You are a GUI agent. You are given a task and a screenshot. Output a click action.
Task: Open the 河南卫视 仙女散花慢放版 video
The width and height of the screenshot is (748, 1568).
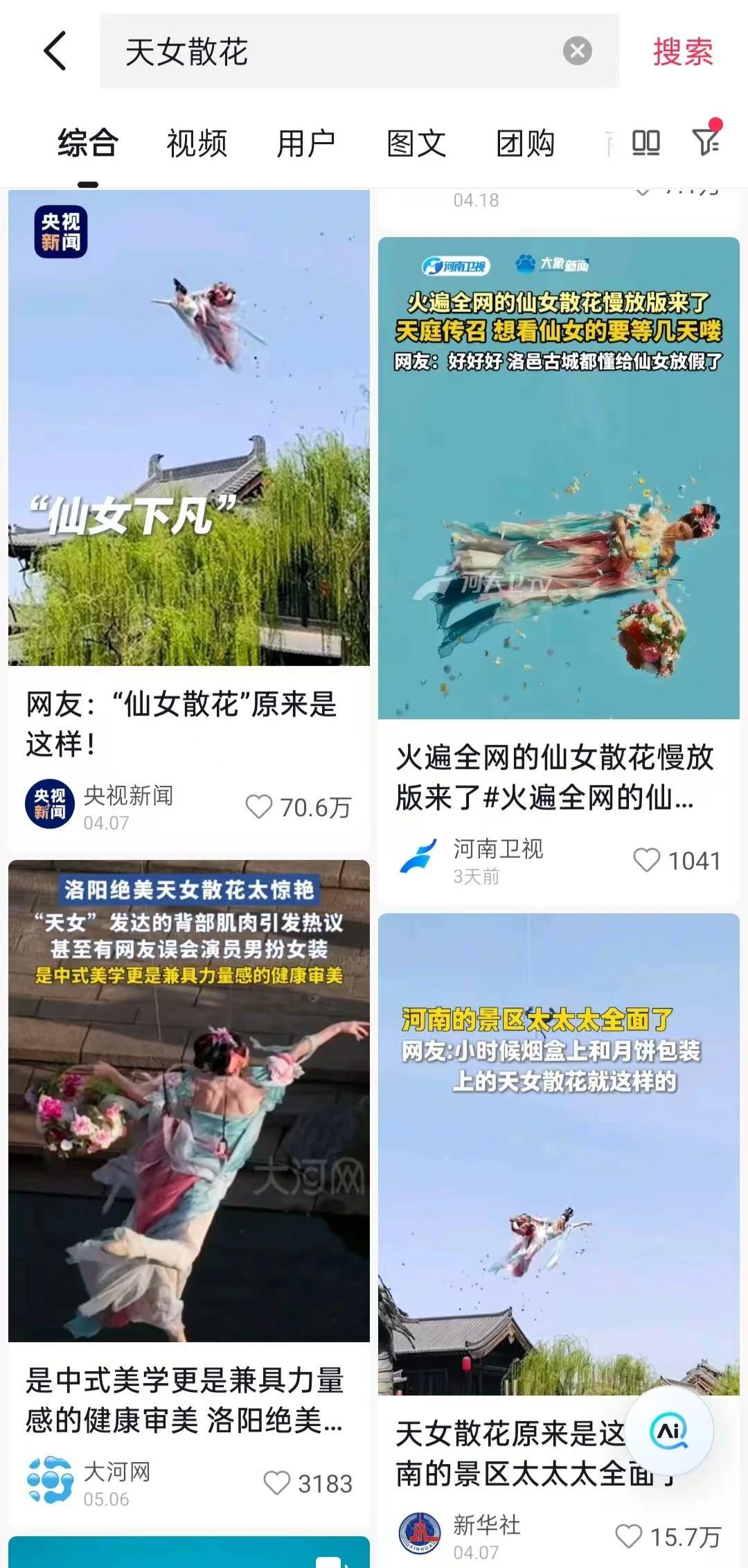pyautogui.click(x=558, y=478)
